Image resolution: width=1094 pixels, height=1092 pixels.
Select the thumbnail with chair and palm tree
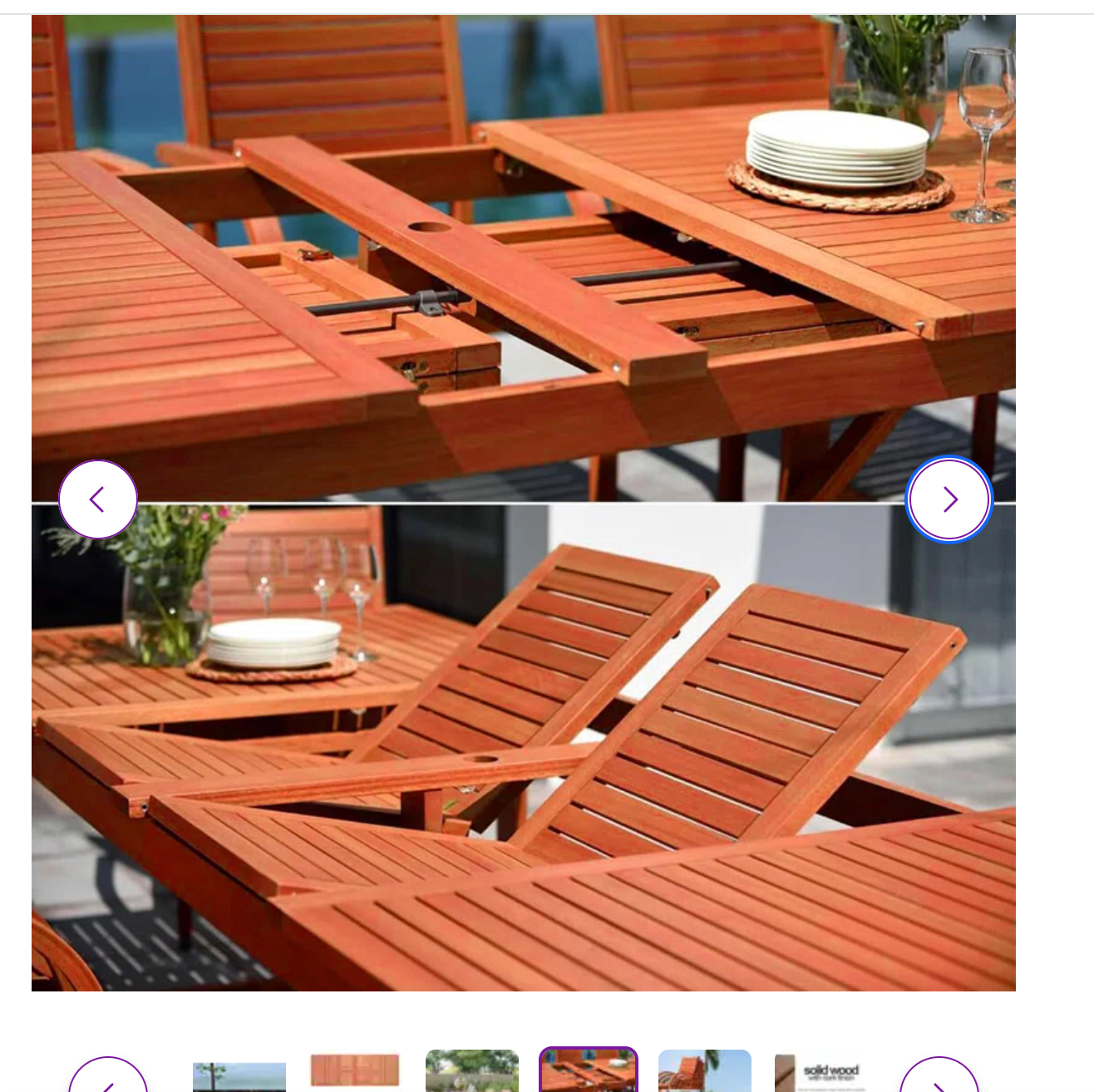point(704,1072)
